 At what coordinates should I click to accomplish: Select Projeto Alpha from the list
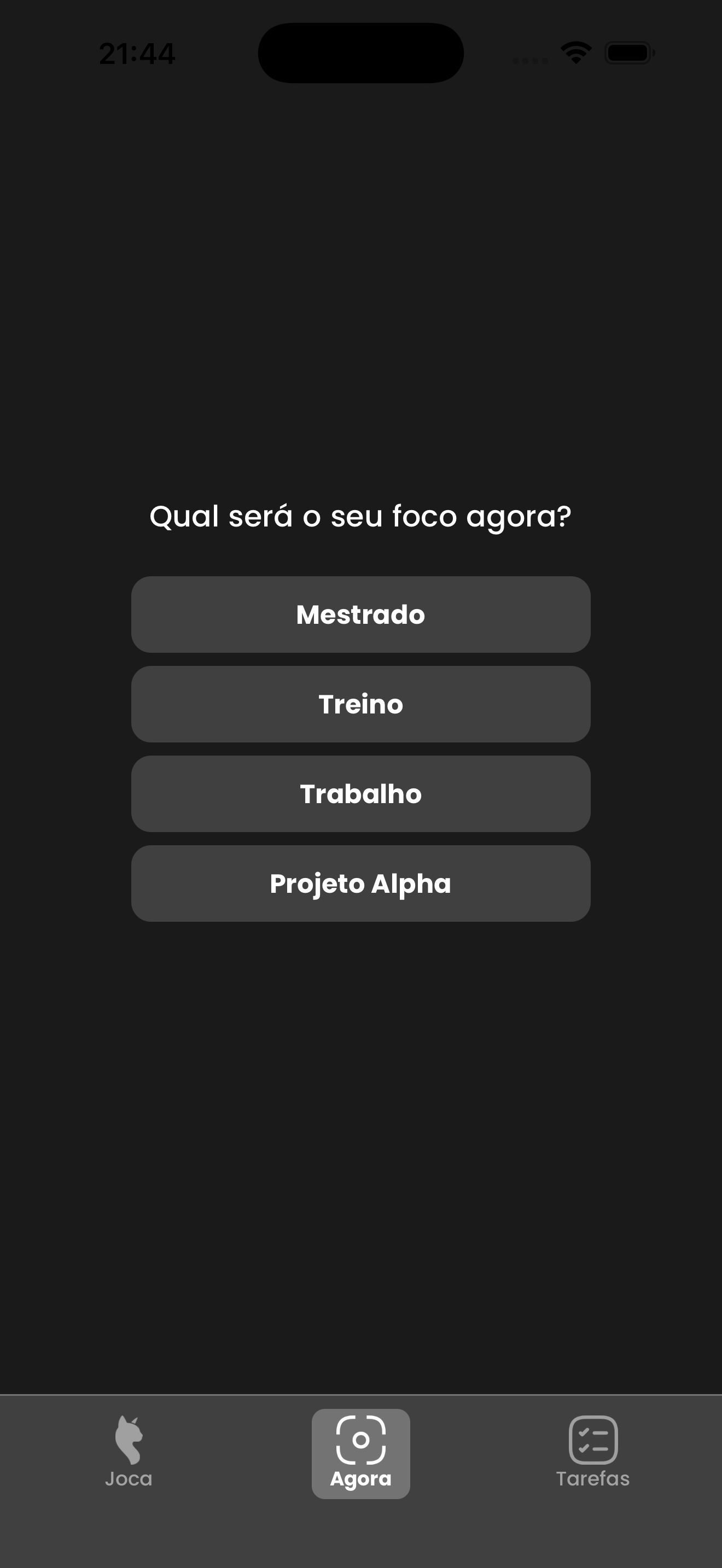(x=360, y=883)
